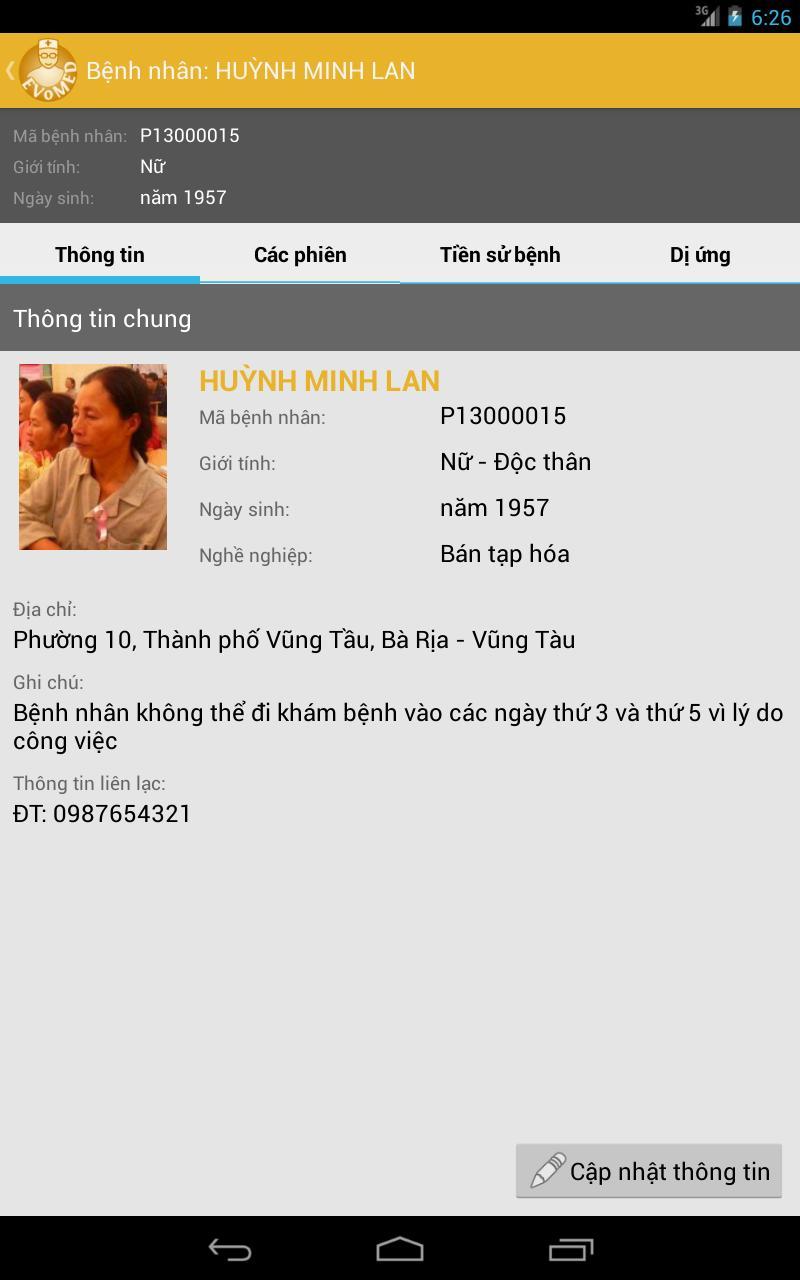Switch to the Các phiên tab
800x1280 pixels.
pyautogui.click(x=300, y=255)
